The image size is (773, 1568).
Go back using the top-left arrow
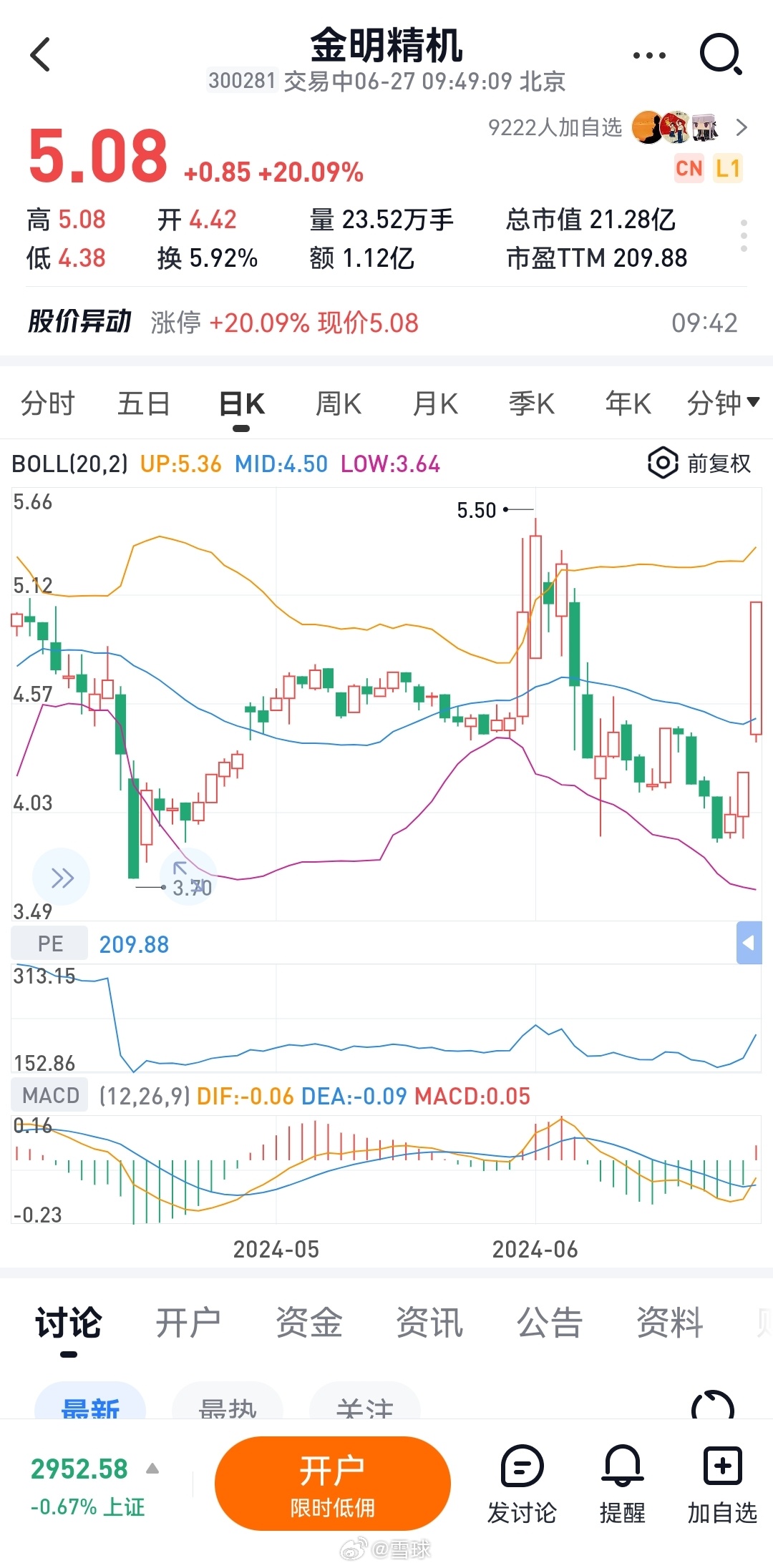pyautogui.click(x=41, y=54)
